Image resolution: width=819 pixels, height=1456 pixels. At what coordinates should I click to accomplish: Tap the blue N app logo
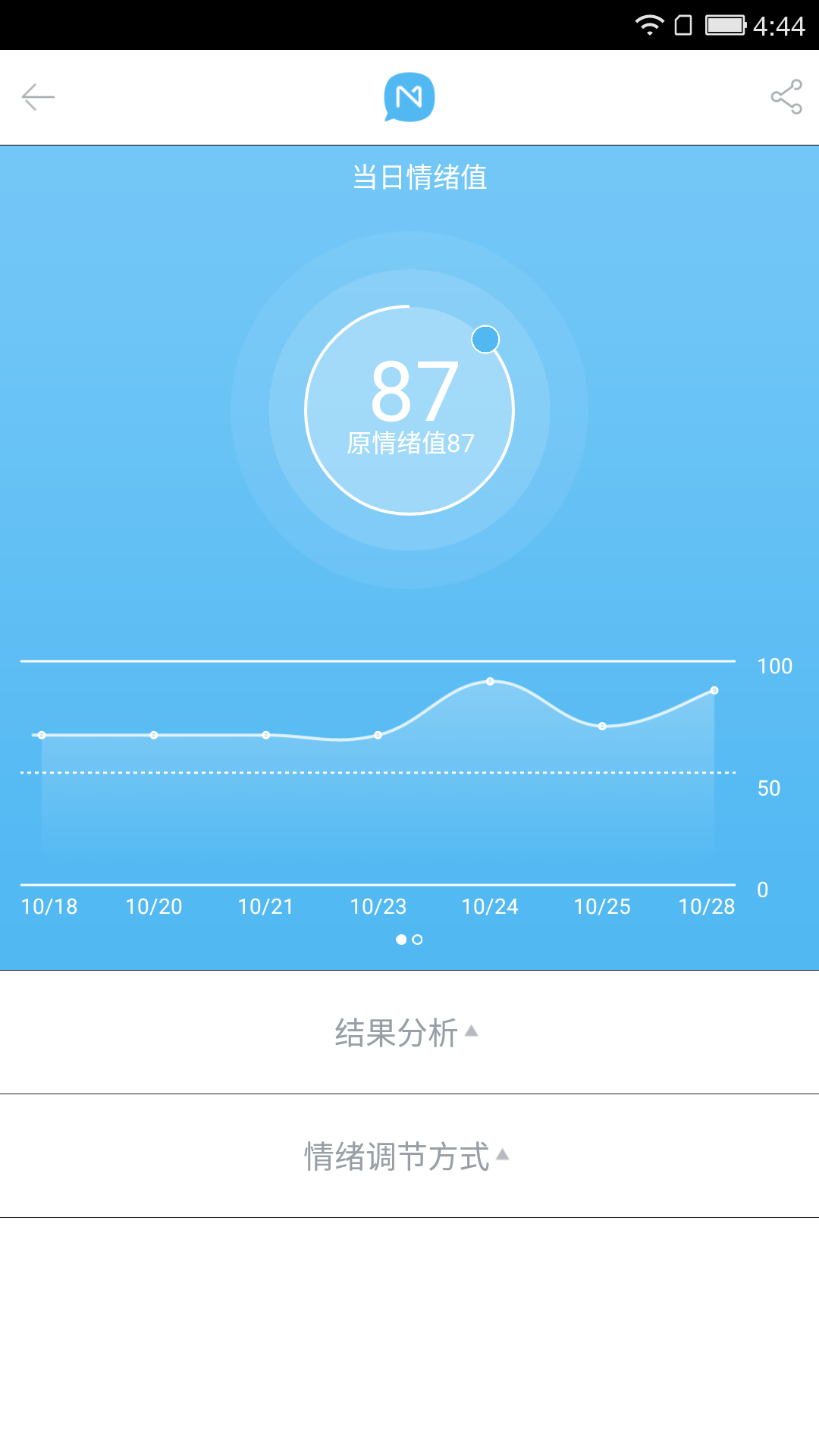409,97
